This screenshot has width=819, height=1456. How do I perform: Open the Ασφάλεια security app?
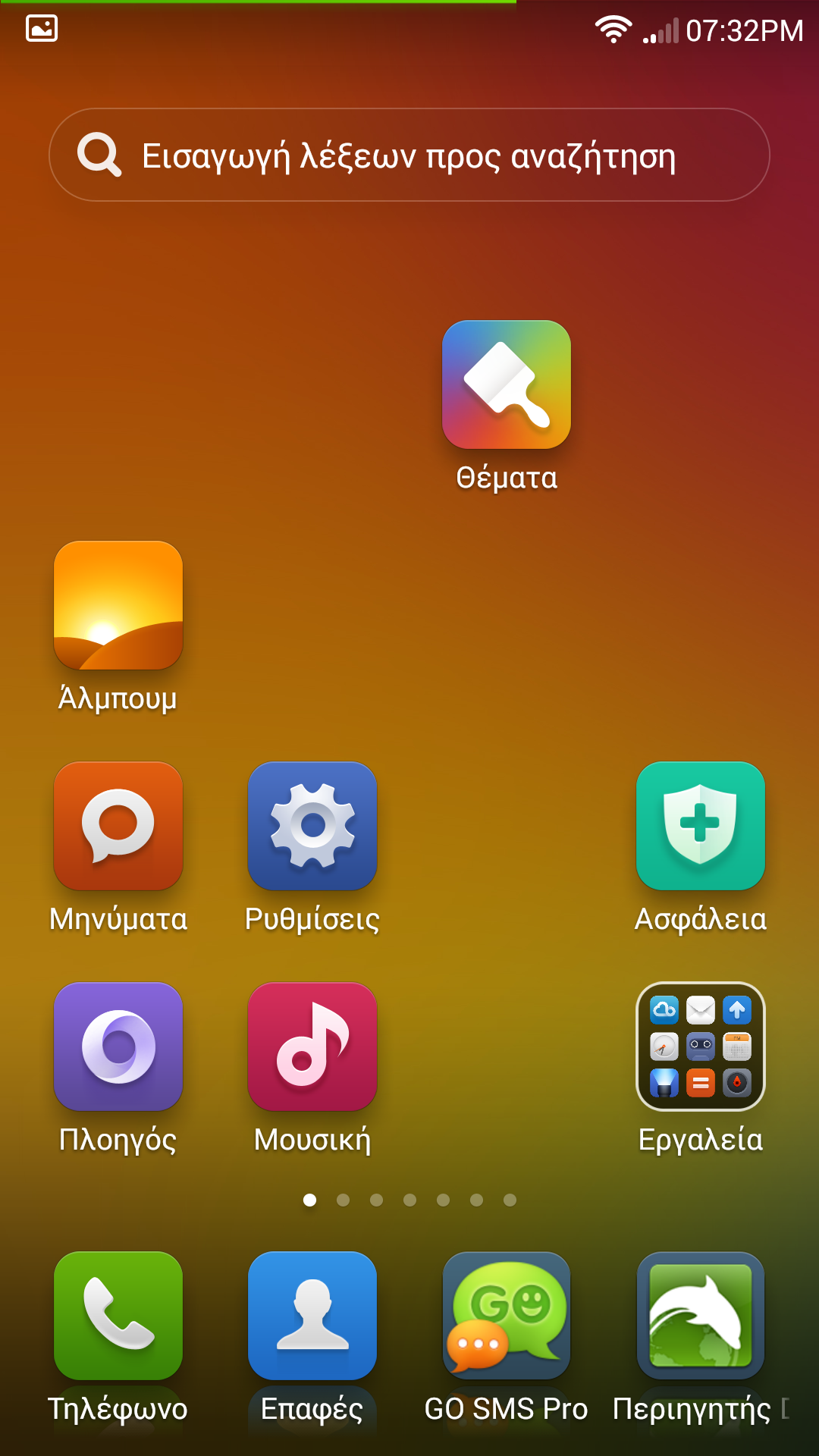point(701,826)
